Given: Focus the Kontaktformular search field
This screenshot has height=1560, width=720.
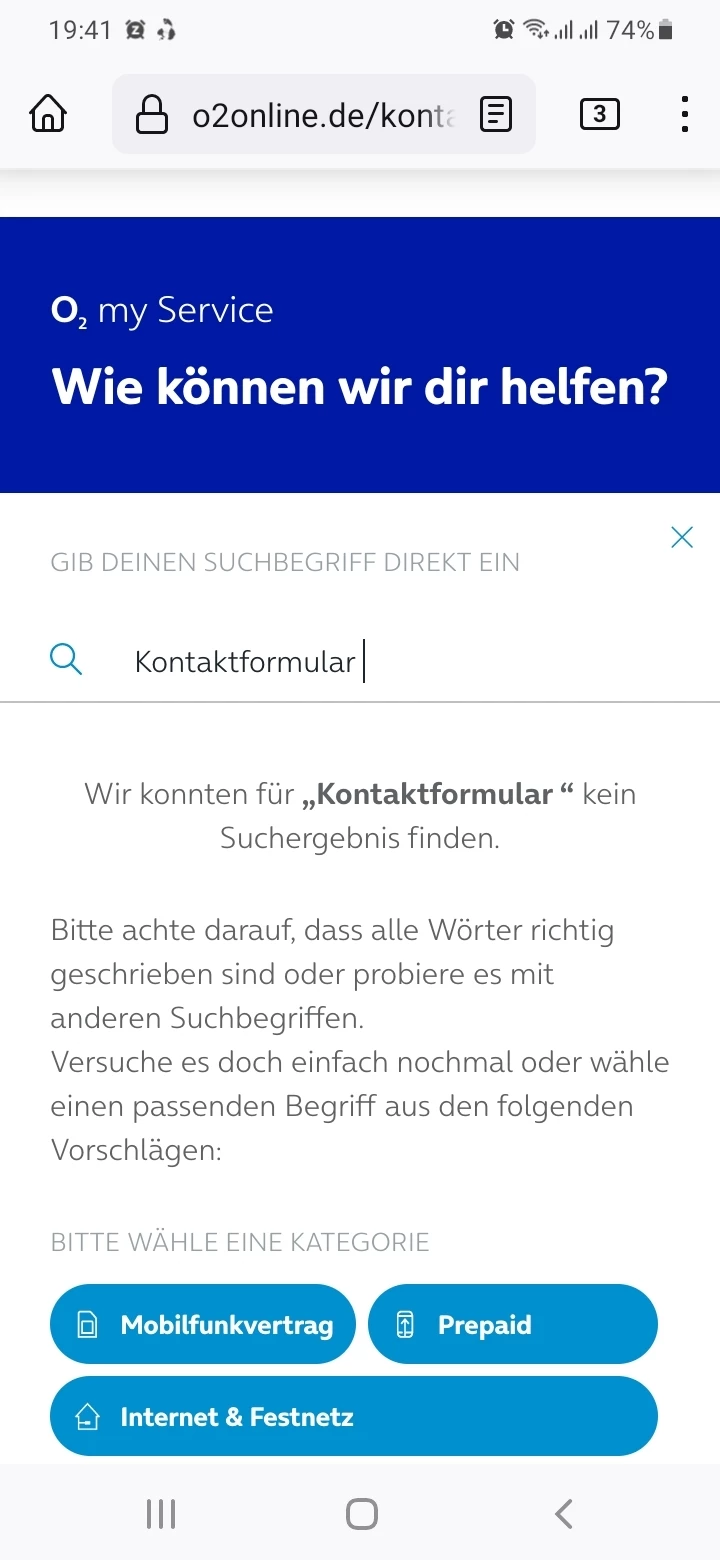Looking at the screenshot, I should click(x=400, y=662).
